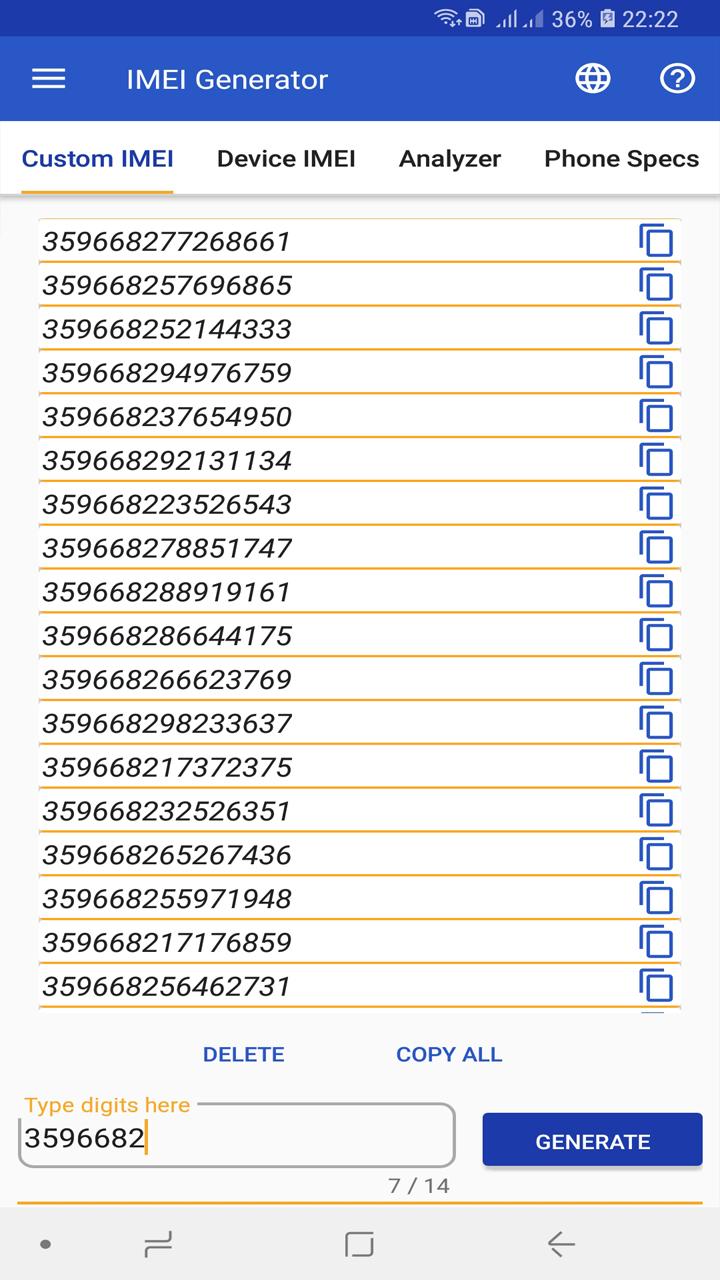Click the globe language icon
This screenshot has width=720, height=1280.
click(592, 79)
